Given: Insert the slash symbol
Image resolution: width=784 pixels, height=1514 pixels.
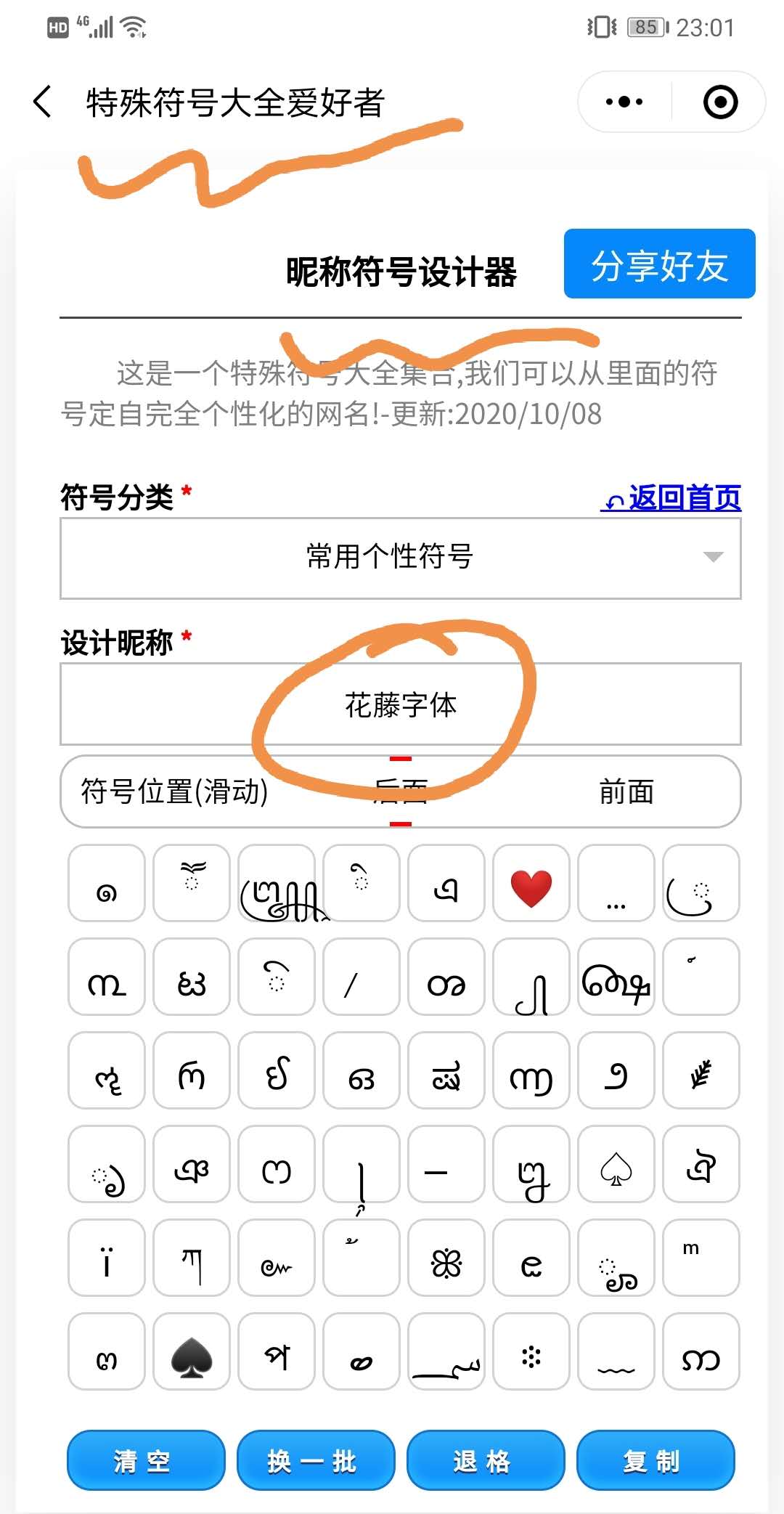Looking at the screenshot, I should pos(361,977).
